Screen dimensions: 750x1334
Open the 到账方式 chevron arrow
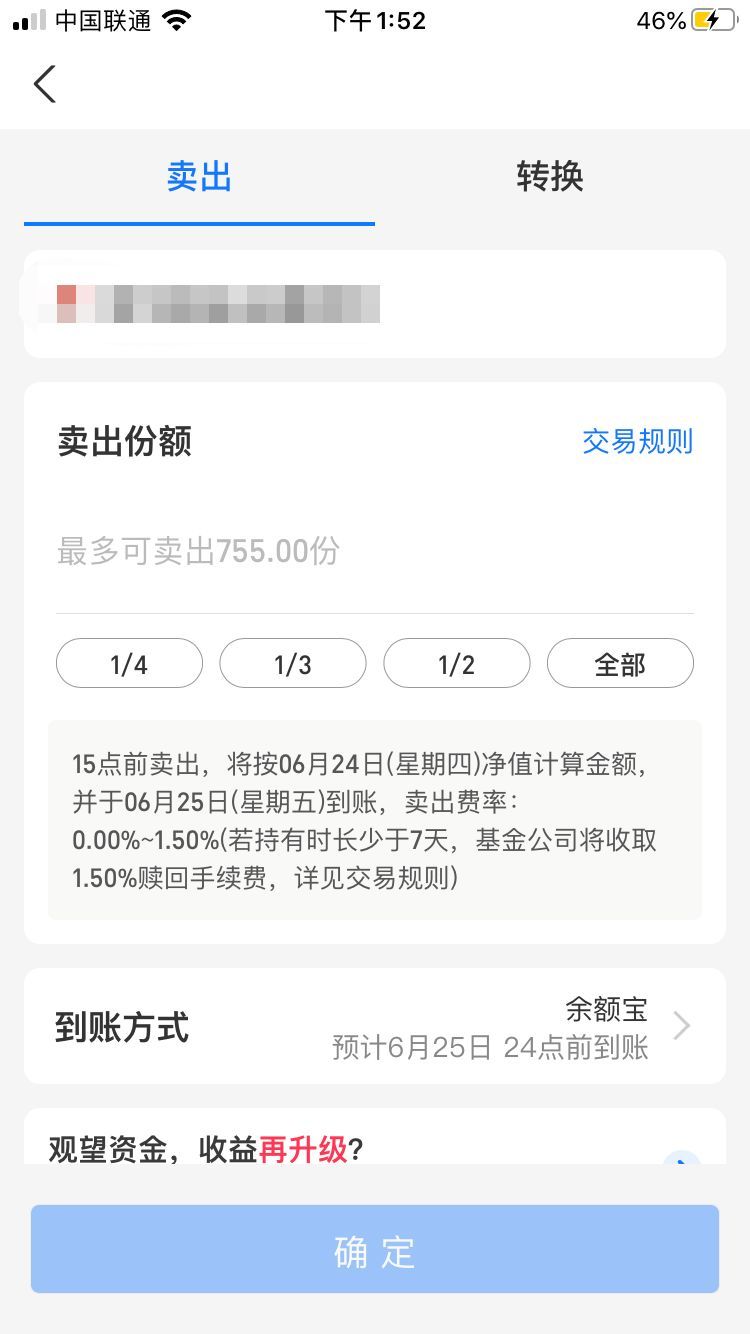[x=681, y=1026]
